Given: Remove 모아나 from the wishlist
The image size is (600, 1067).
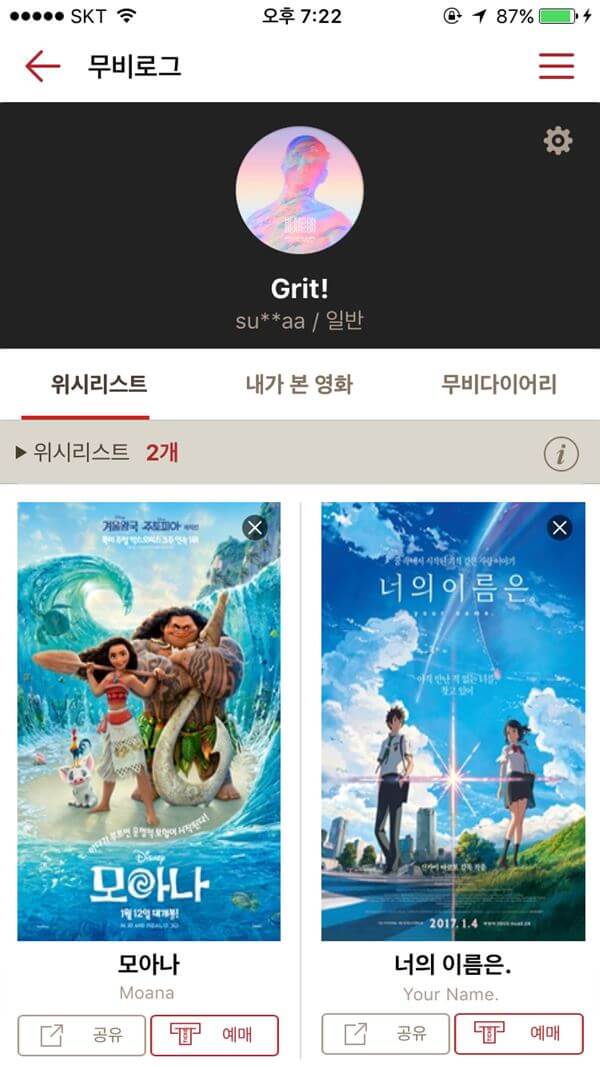Looking at the screenshot, I should (x=255, y=527).
